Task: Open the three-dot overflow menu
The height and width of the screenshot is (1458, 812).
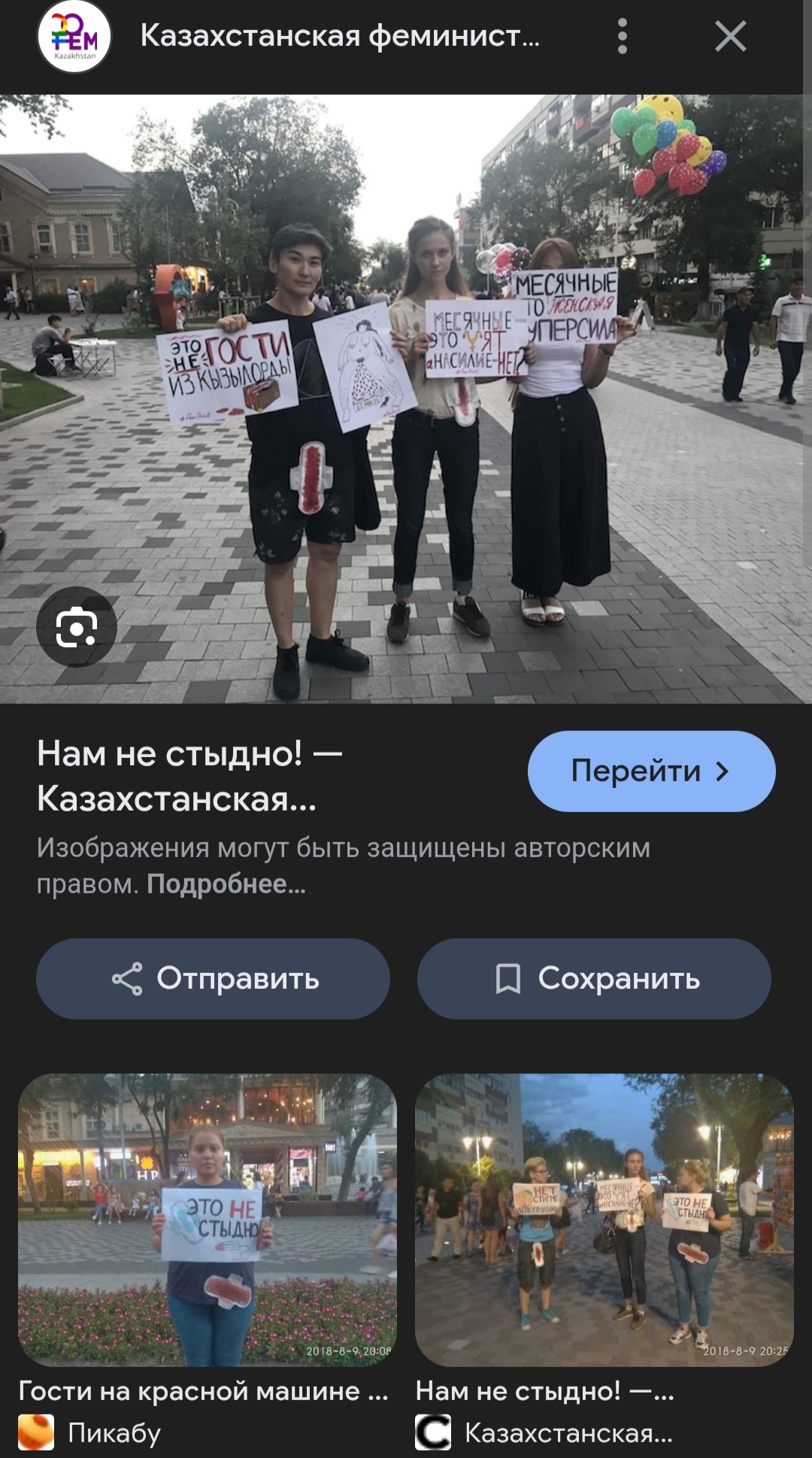Action: coord(622,36)
